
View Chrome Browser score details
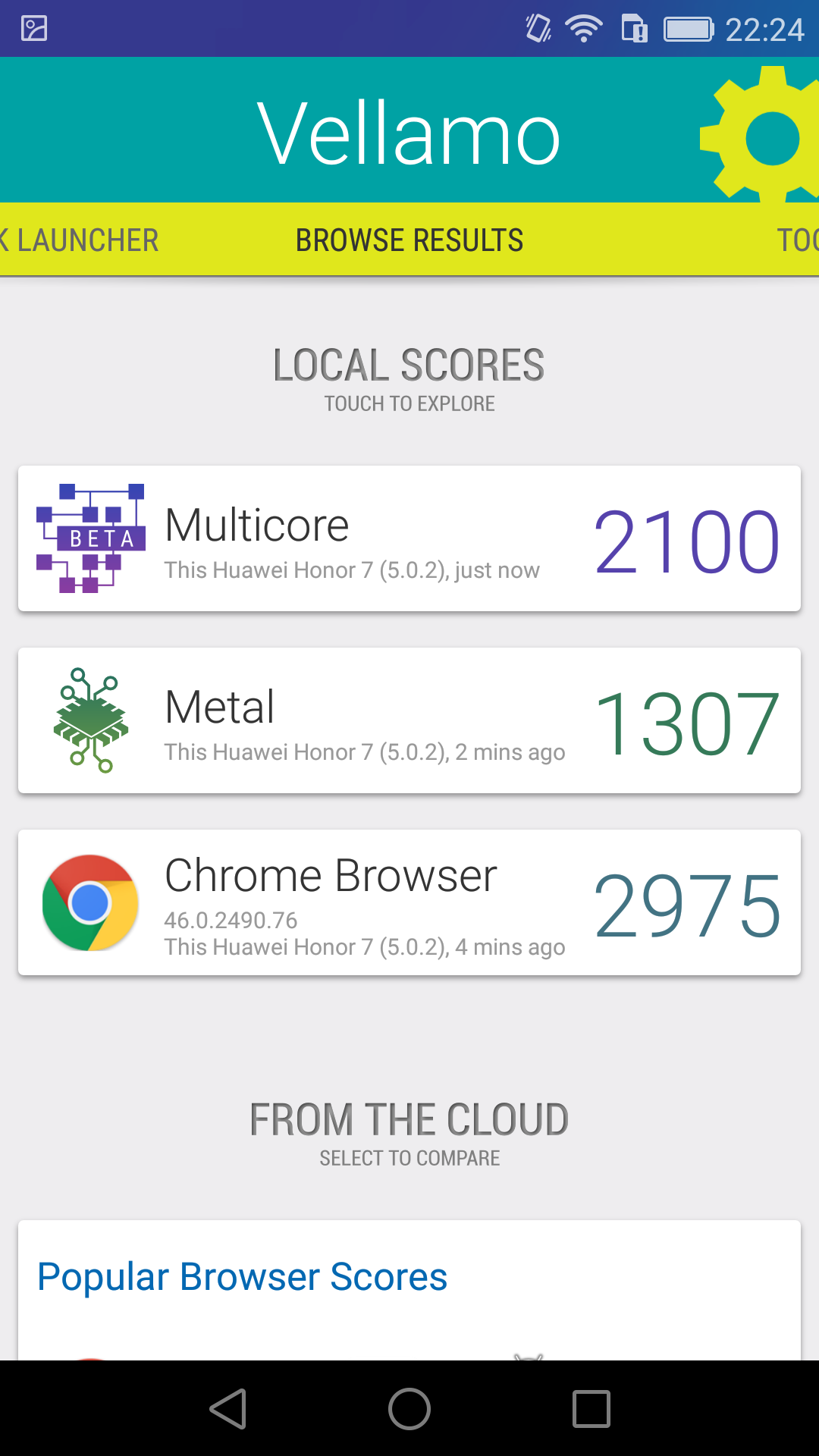[x=409, y=902]
